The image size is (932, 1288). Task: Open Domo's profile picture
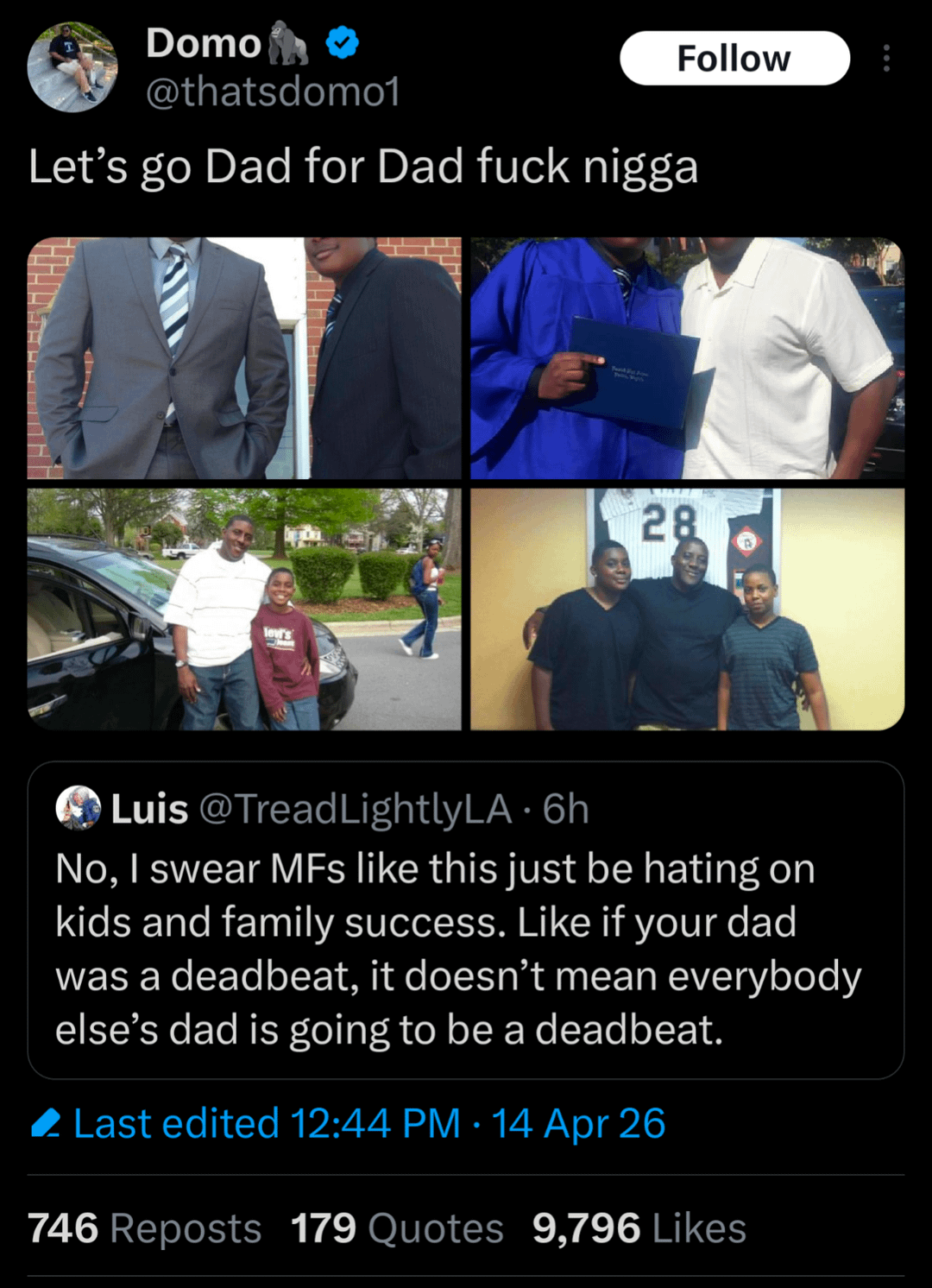click(x=72, y=67)
